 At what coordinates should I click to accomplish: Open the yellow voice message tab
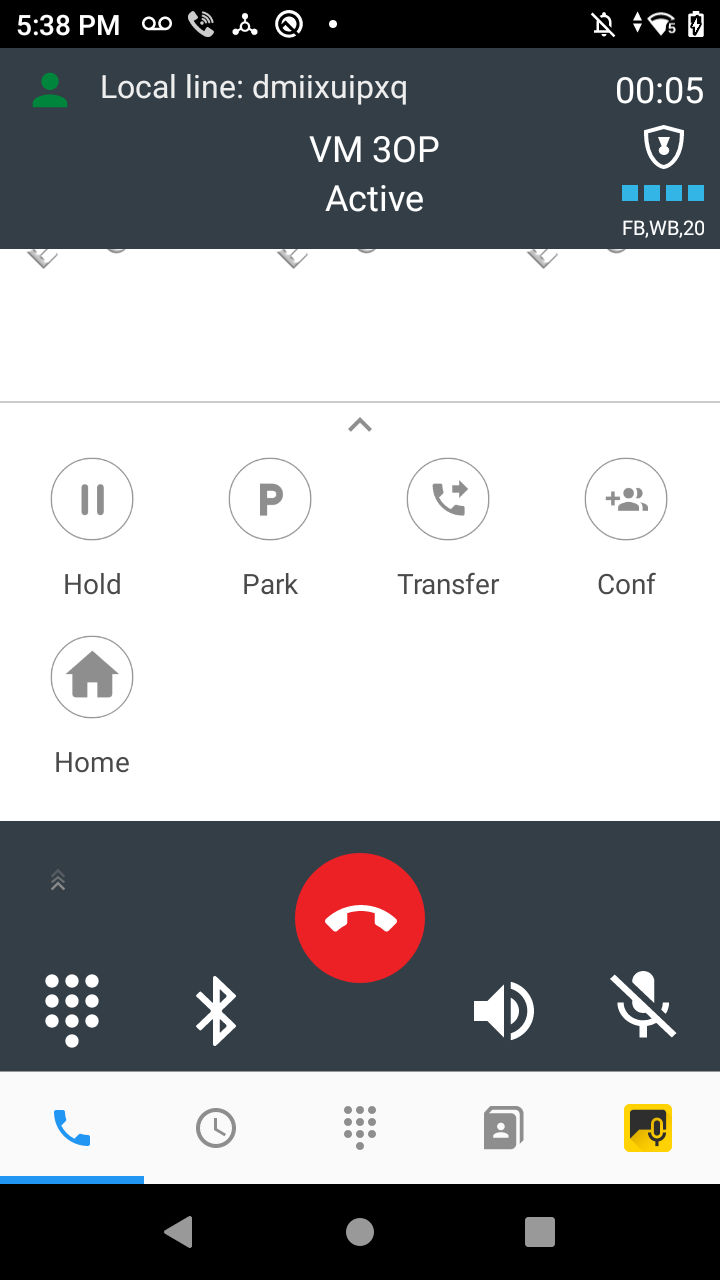click(x=648, y=1128)
